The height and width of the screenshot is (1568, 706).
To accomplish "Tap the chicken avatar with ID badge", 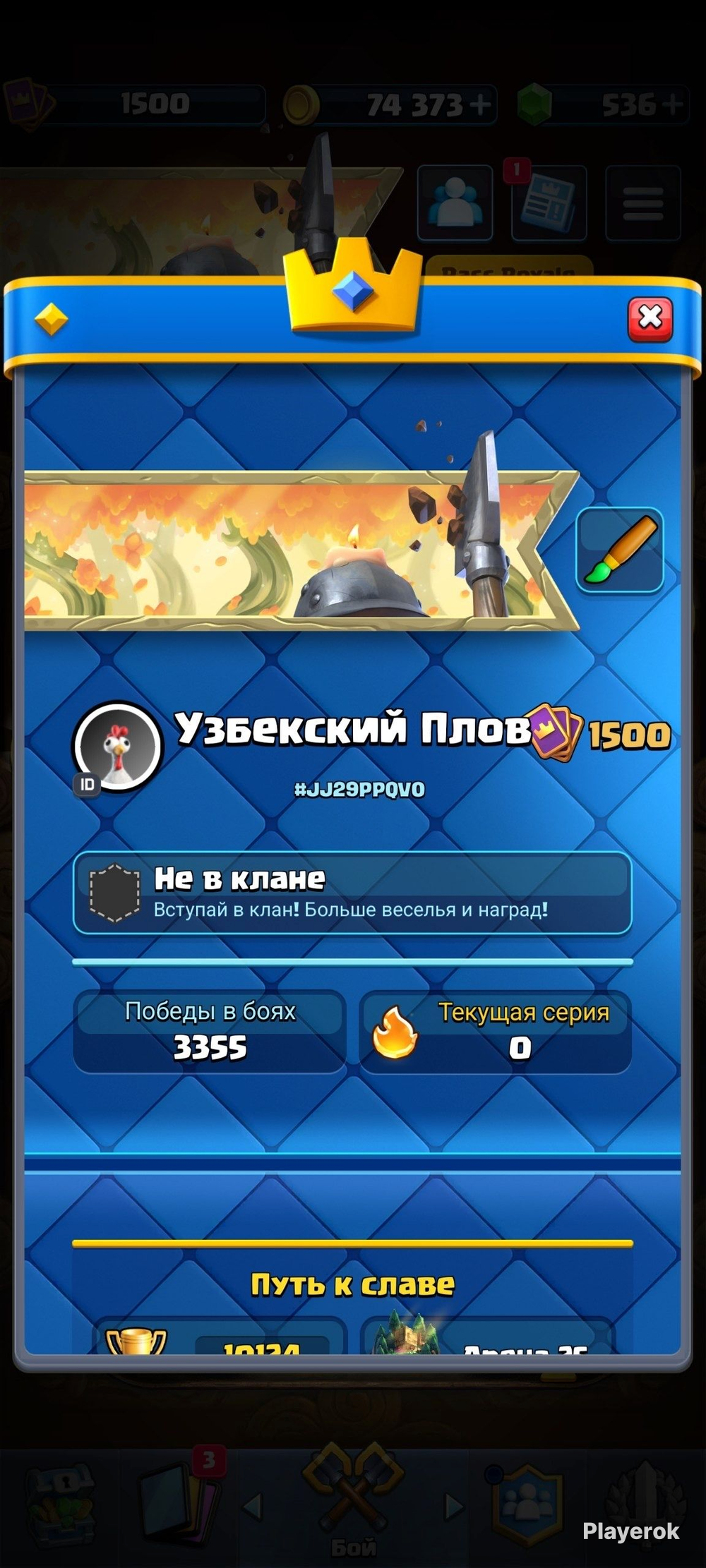I will [117, 747].
